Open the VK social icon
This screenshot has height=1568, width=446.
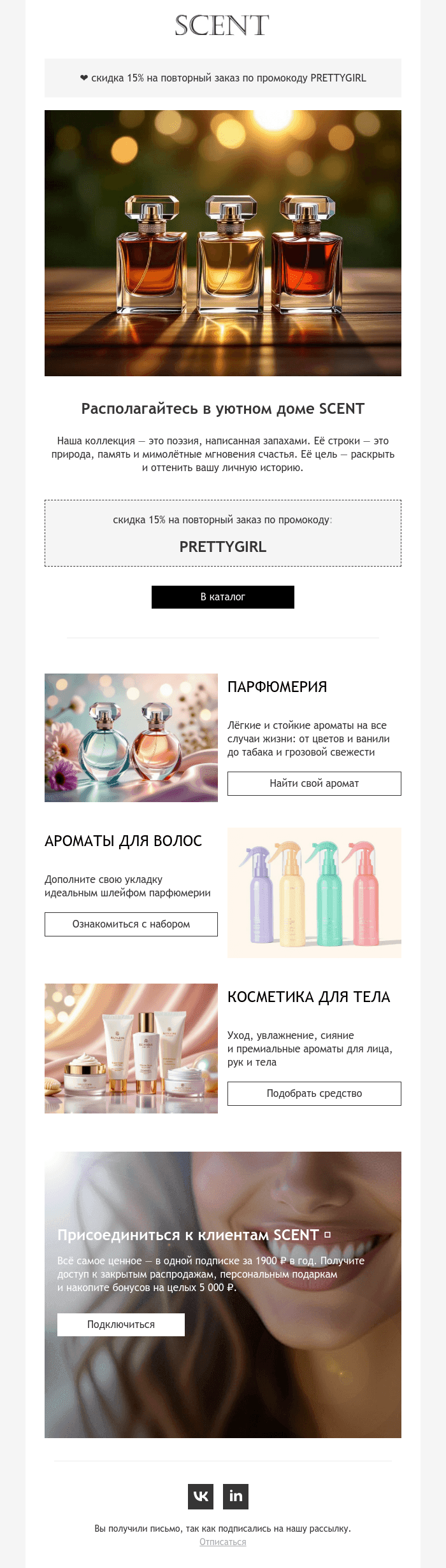[201, 1497]
